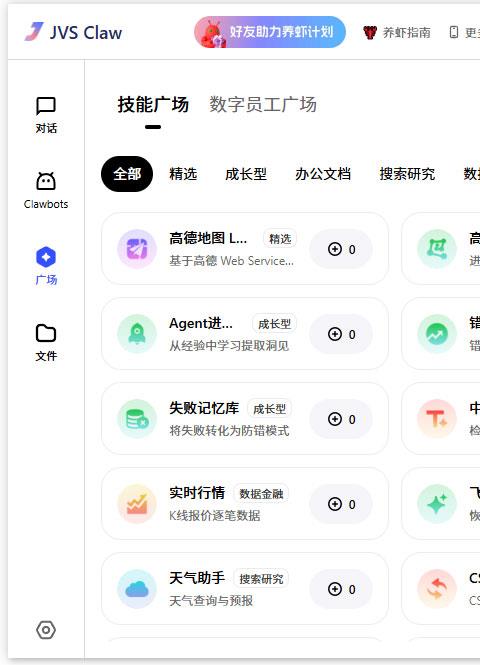The image size is (480, 665).
Task: Select the 精选 filter chip
Action: click(183, 174)
